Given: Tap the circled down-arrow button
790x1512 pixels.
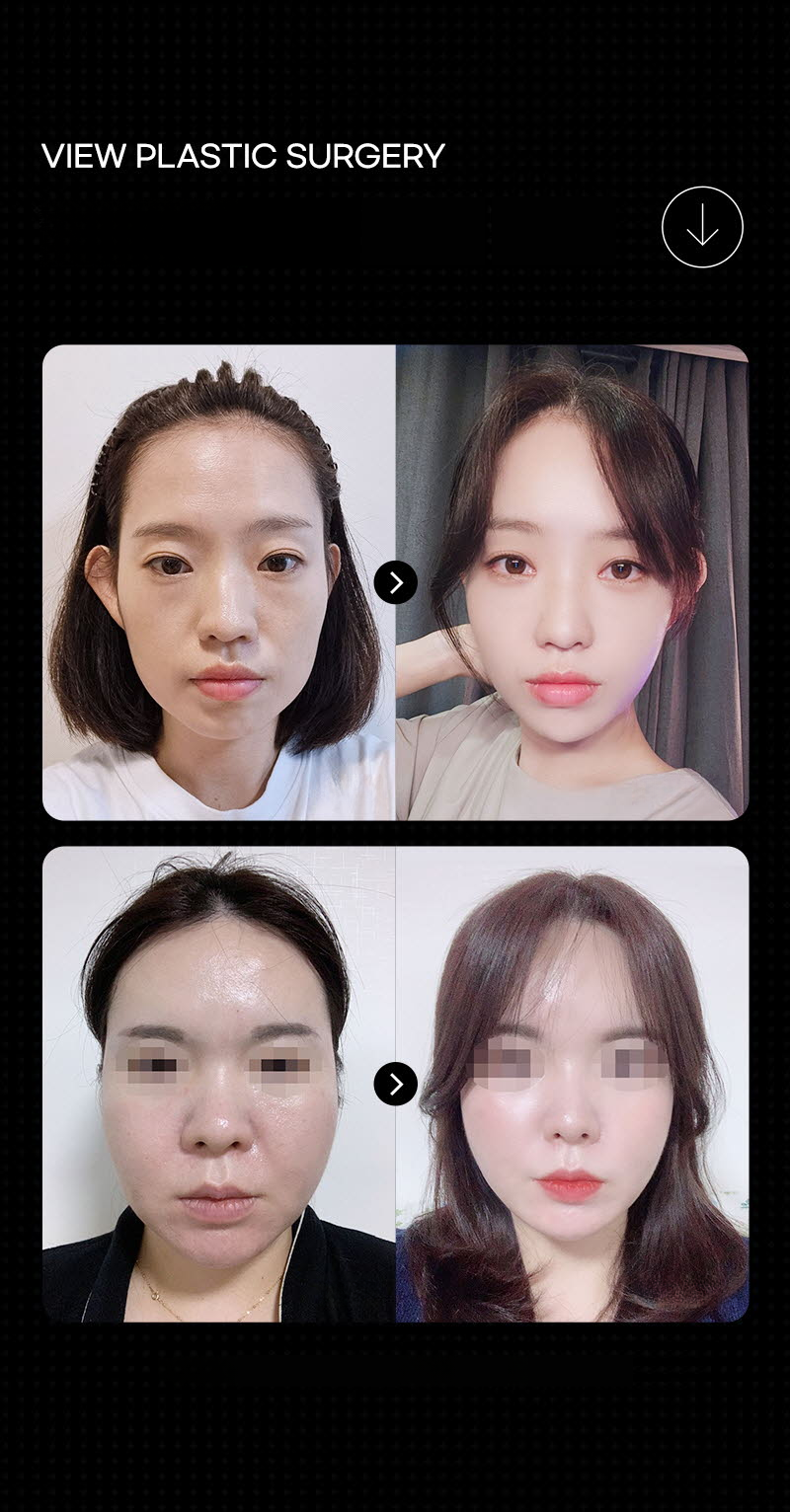Looking at the screenshot, I should (x=702, y=227).
